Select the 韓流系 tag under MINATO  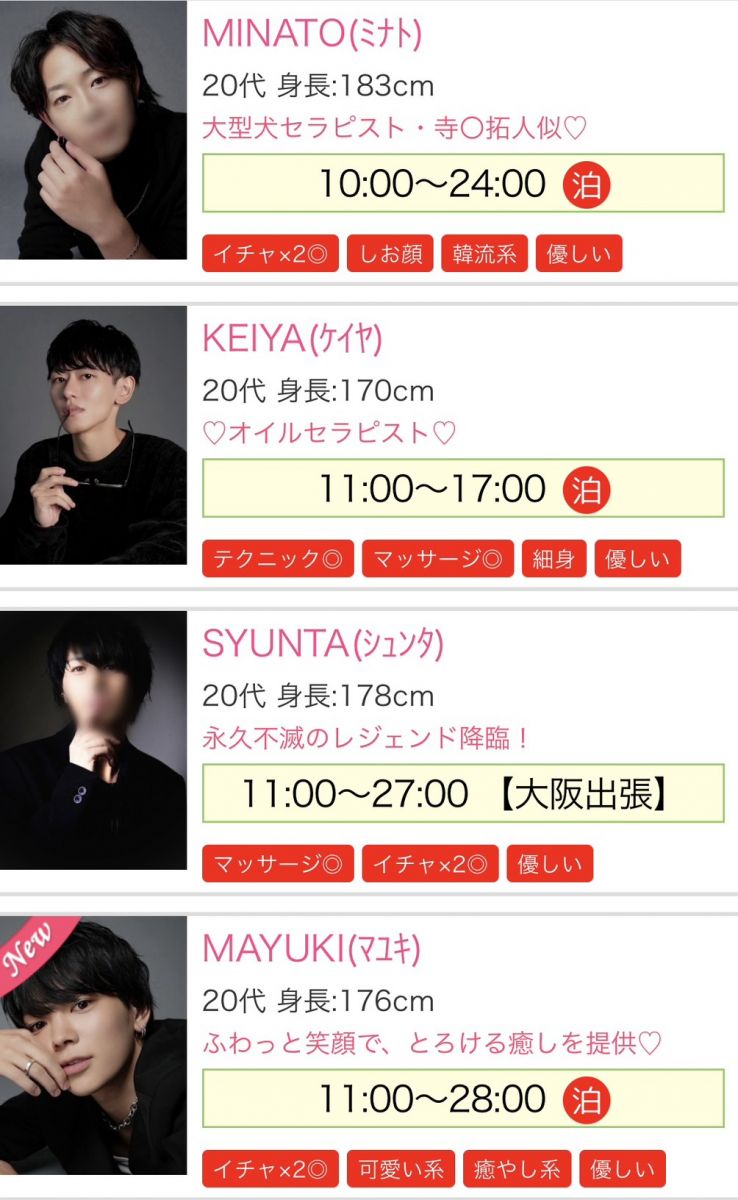coord(484,254)
